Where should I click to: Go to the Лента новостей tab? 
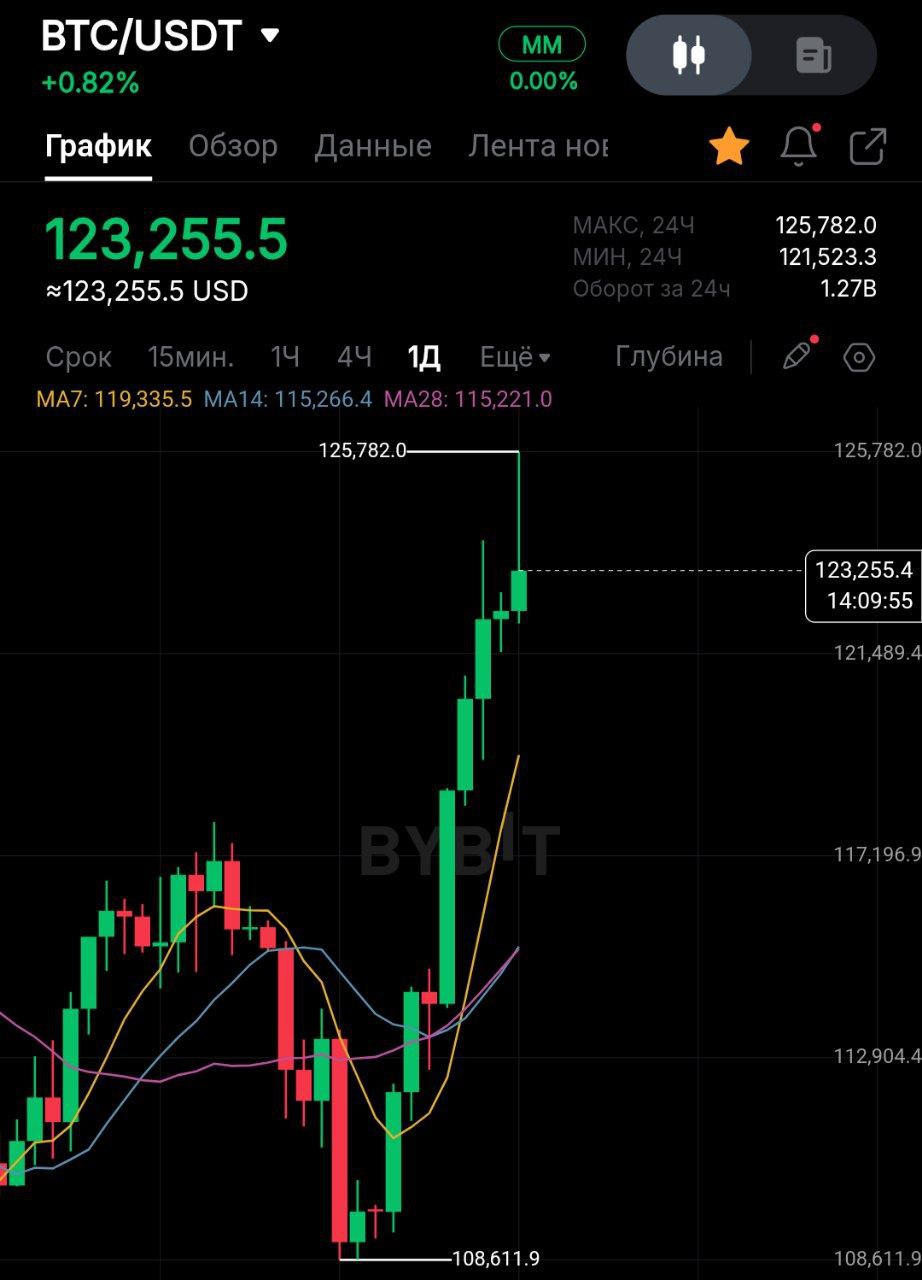[x=538, y=146]
